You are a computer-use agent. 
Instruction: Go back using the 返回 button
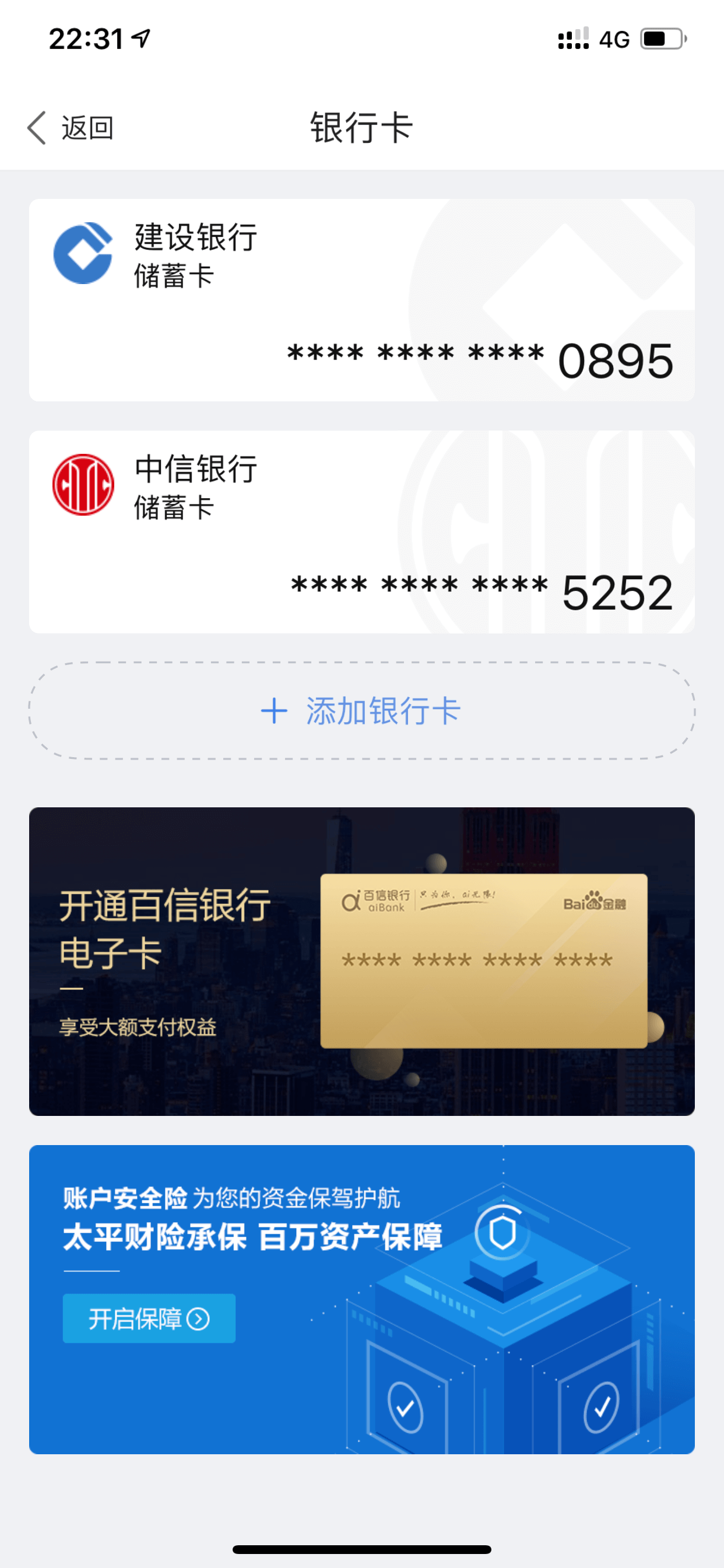pyautogui.click(x=71, y=128)
